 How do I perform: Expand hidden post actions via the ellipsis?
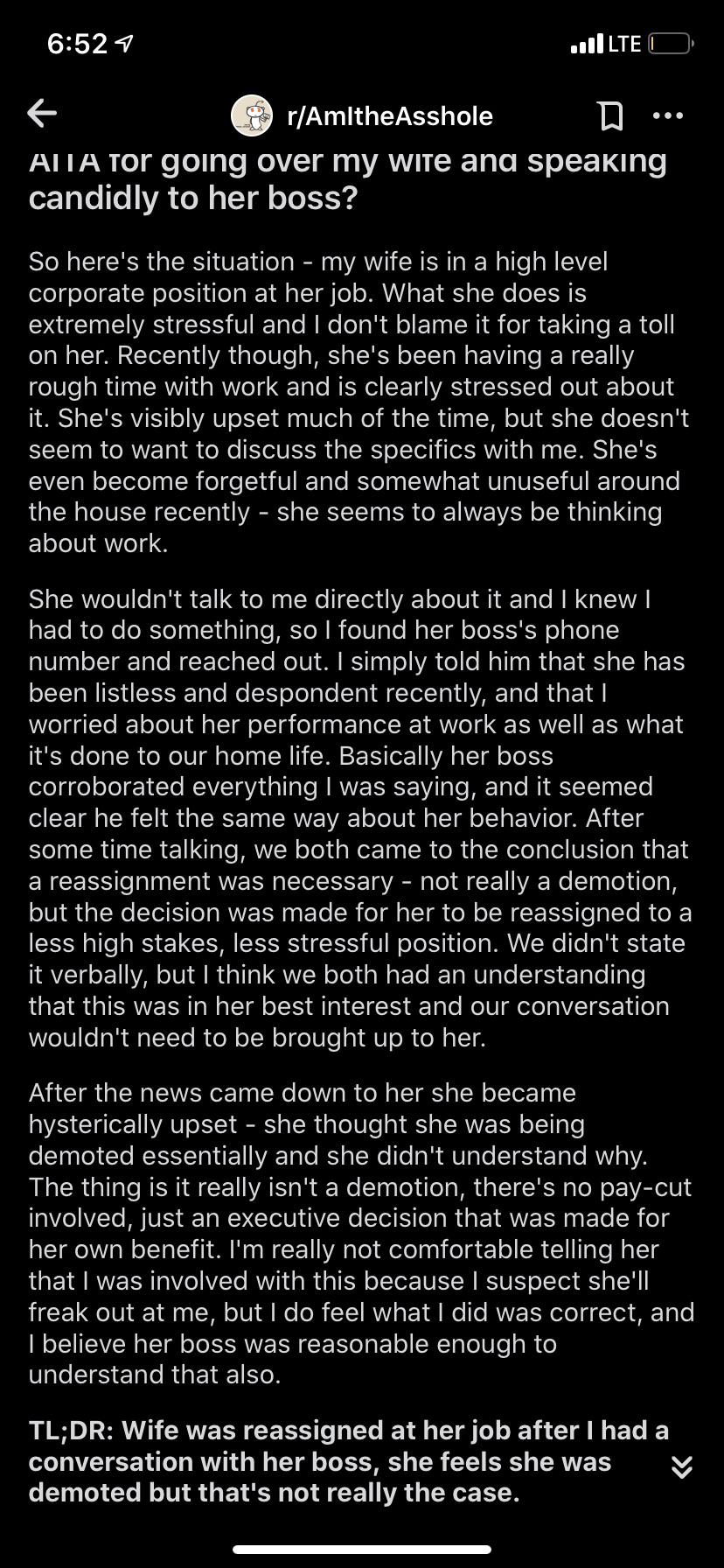669,115
